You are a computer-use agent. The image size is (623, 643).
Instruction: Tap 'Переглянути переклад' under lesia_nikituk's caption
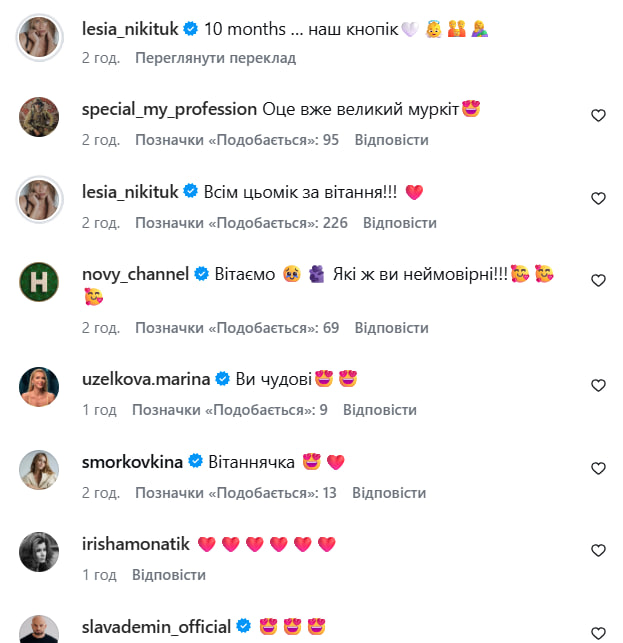coord(216,58)
